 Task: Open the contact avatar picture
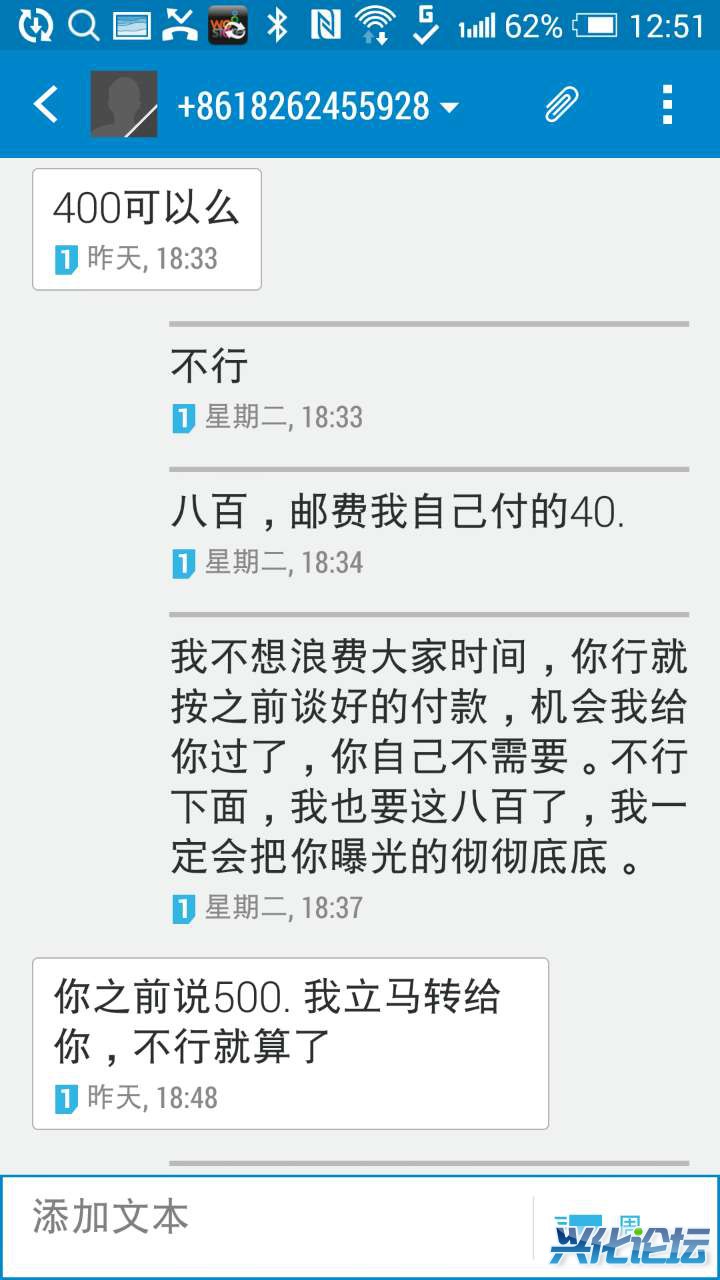tap(124, 104)
